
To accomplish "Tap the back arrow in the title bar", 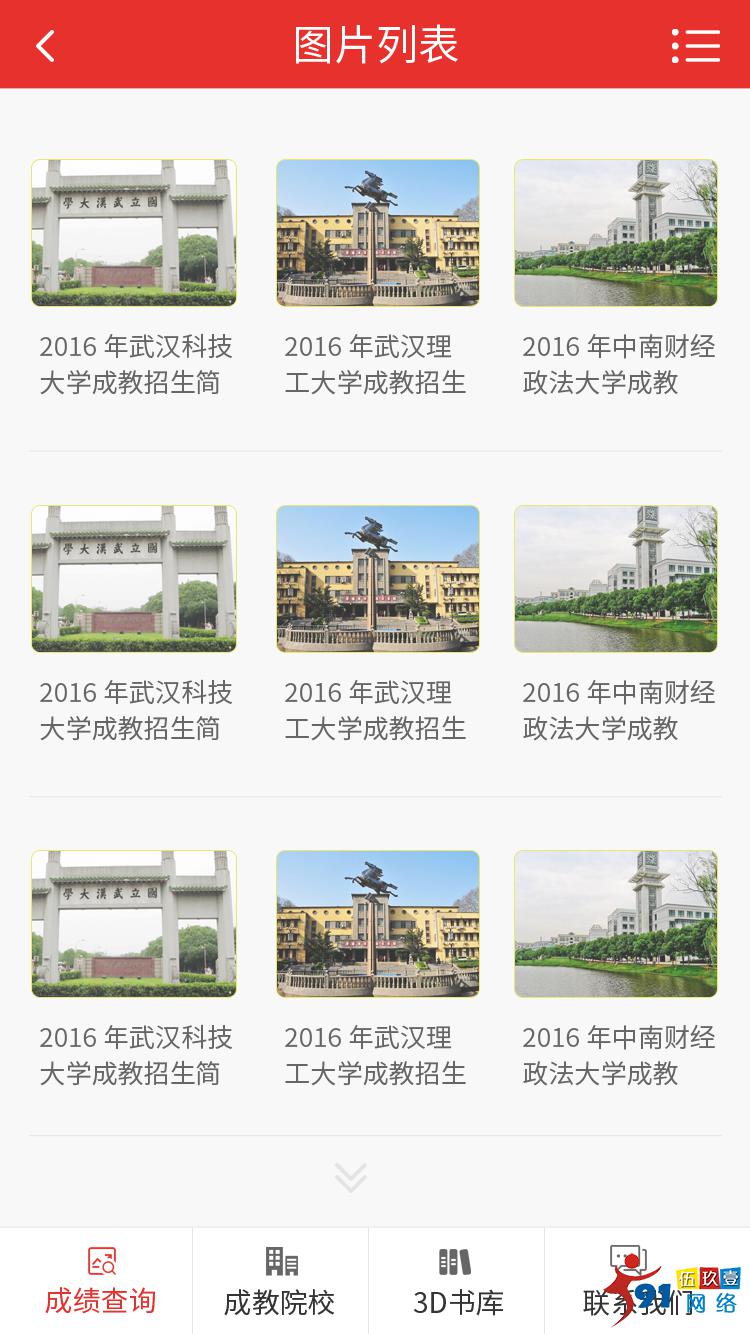I will (x=43, y=44).
